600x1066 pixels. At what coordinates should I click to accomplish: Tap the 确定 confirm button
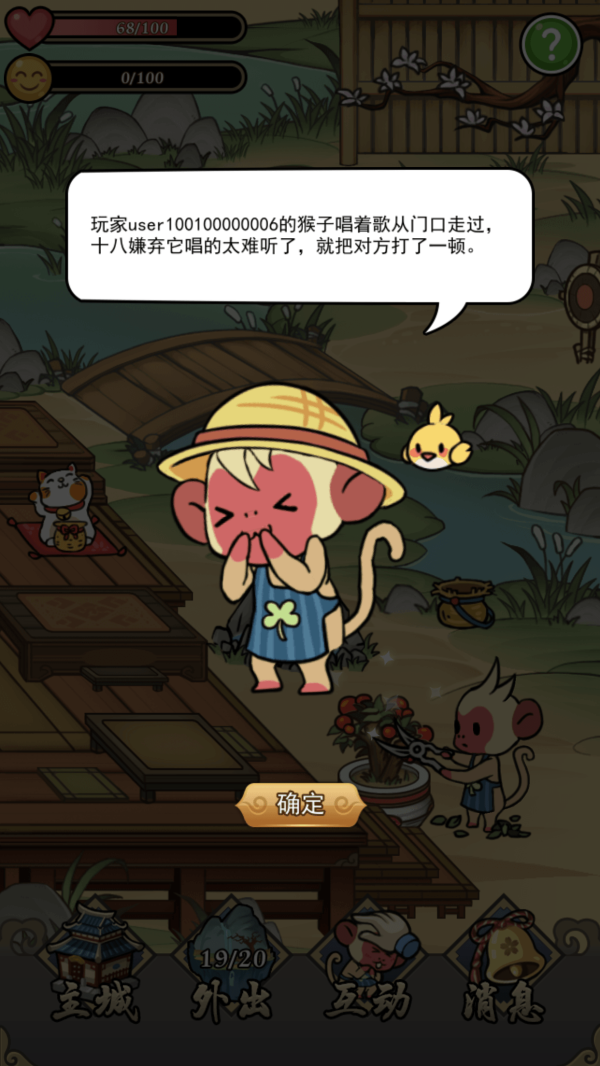tap(300, 804)
